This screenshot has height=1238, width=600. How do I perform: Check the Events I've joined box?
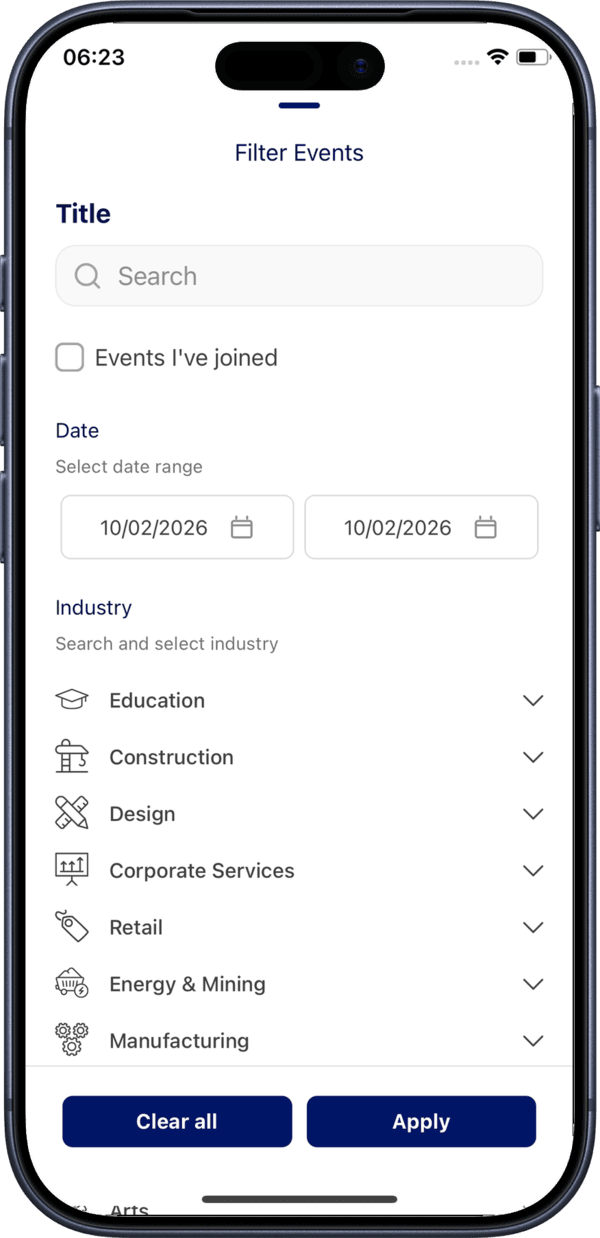pos(70,358)
